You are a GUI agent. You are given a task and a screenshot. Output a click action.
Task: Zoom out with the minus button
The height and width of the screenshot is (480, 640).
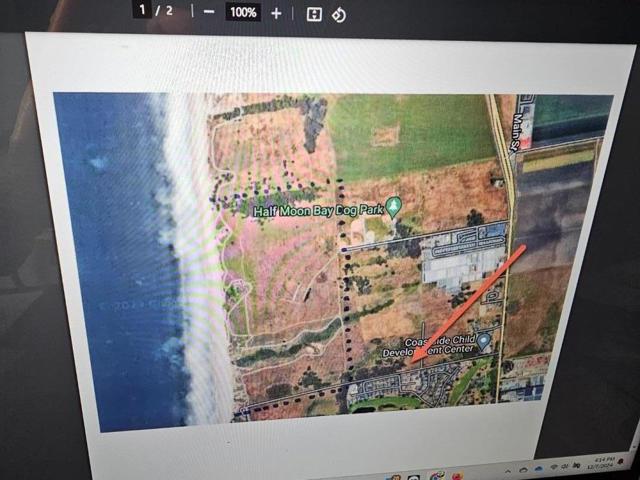tap(209, 13)
